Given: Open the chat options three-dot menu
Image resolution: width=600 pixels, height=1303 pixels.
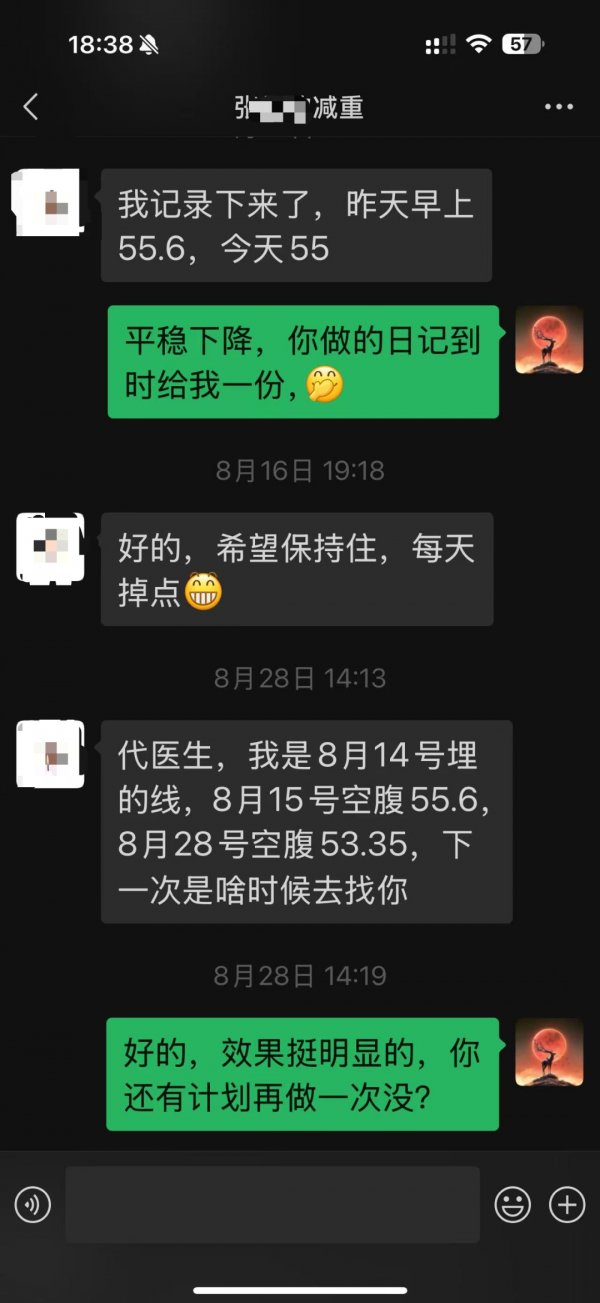Looking at the screenshot, I should pos(558,107).
